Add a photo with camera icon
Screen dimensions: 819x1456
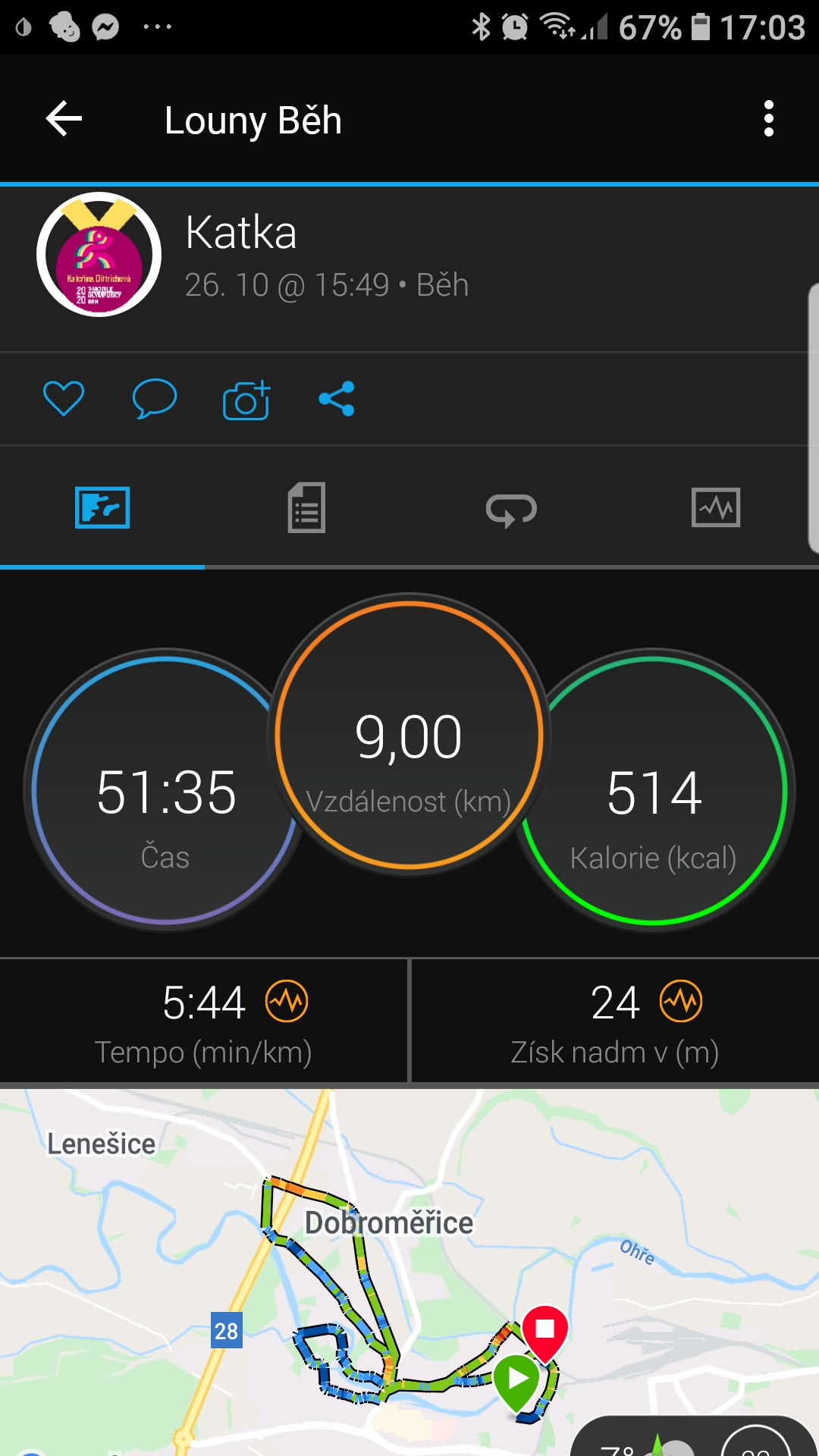tap(246, 400)
